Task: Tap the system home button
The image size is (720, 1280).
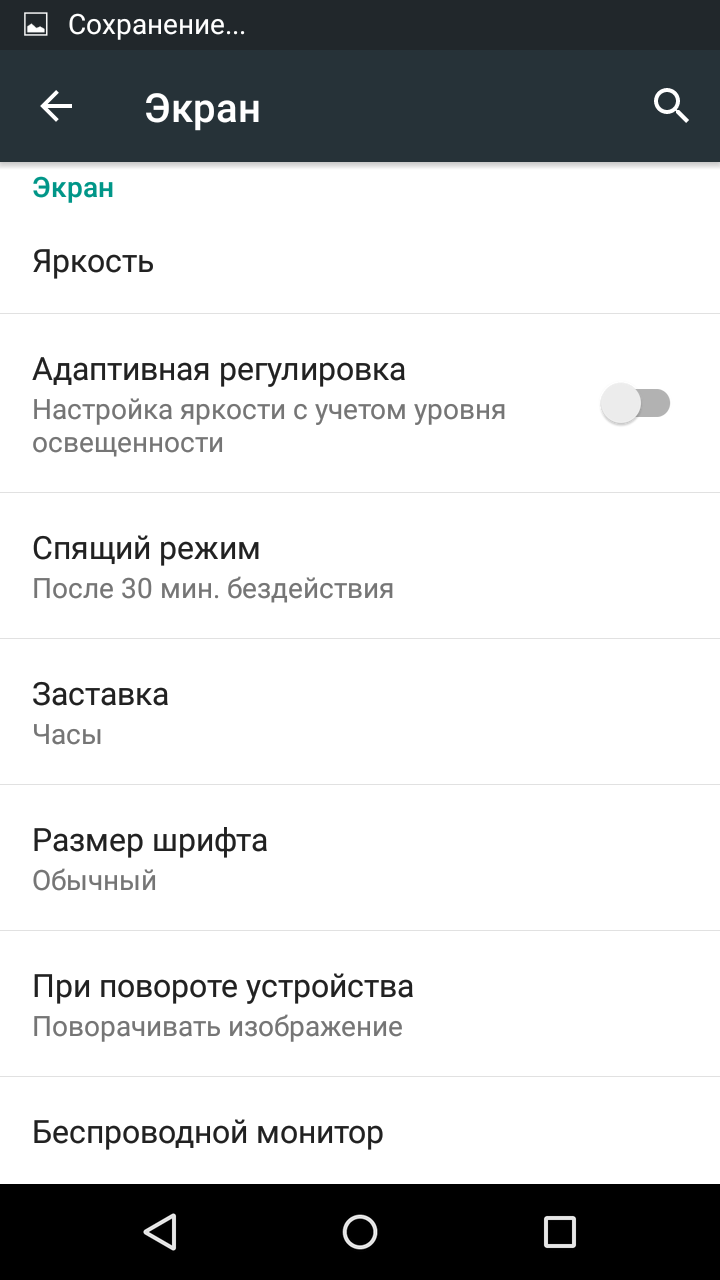Action: click(360, 1232)
